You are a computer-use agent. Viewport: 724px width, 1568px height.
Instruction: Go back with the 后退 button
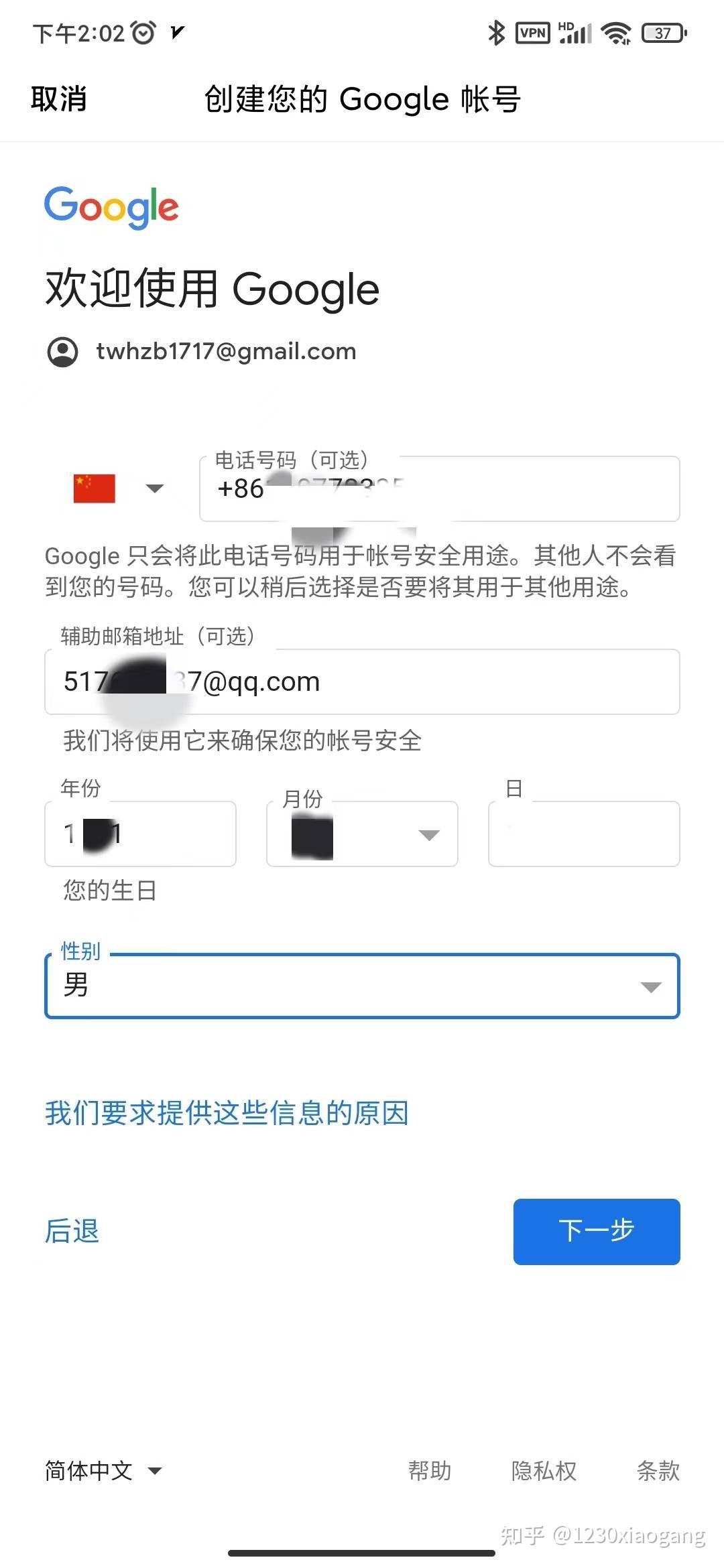pyautogui.click(x=72, y=1232)
